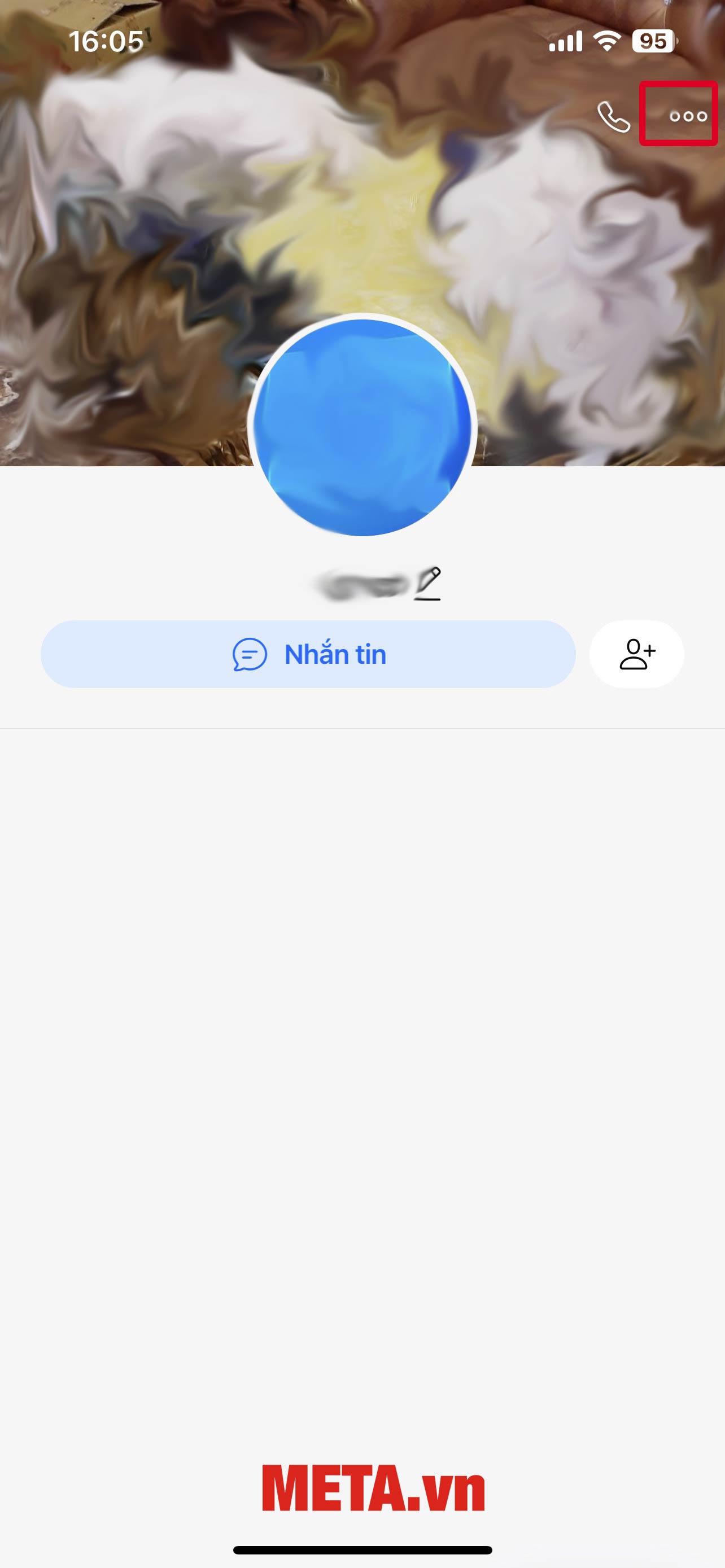
Task: Open the three-dot more options menu
Action: [688, 116]
